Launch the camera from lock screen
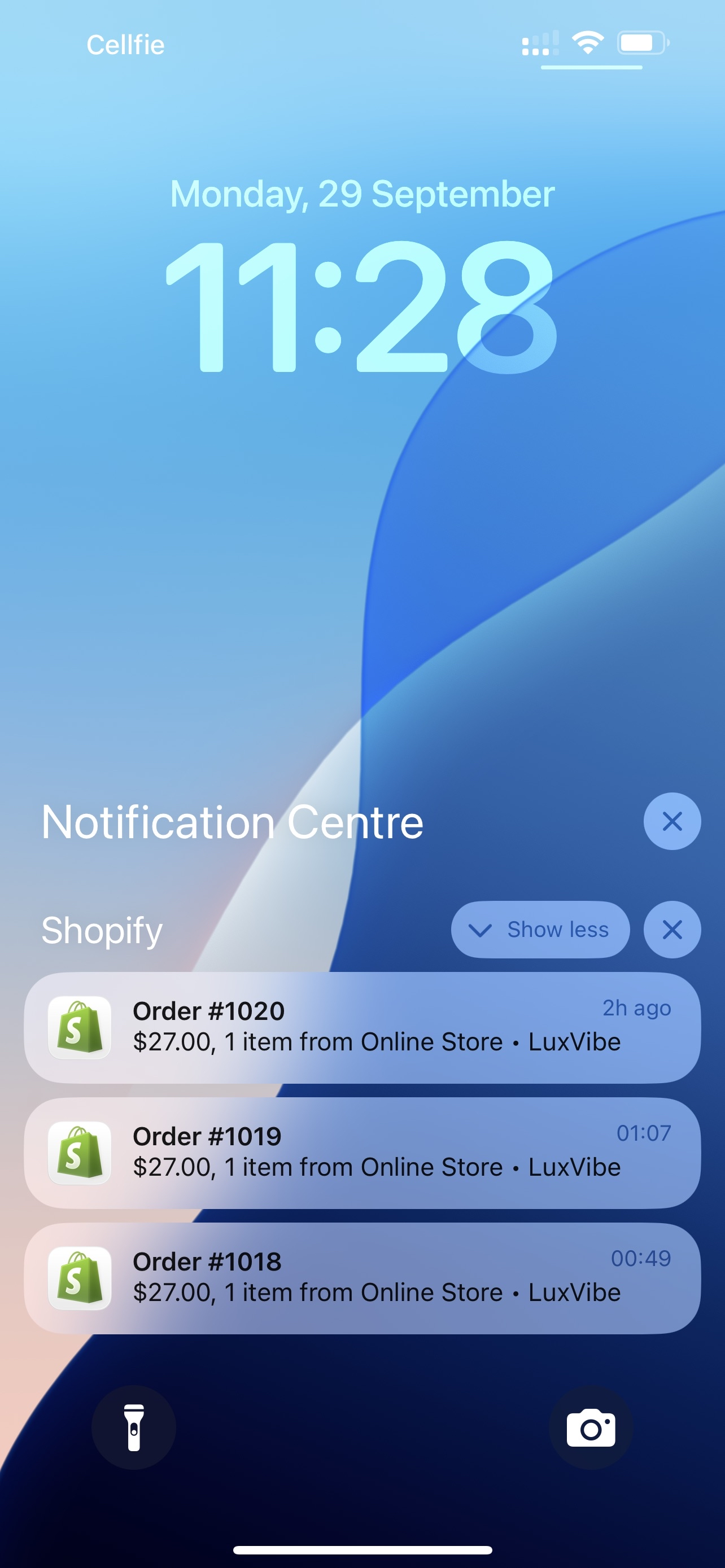Screen dimensions: 725x1568 coord(591,1427)
